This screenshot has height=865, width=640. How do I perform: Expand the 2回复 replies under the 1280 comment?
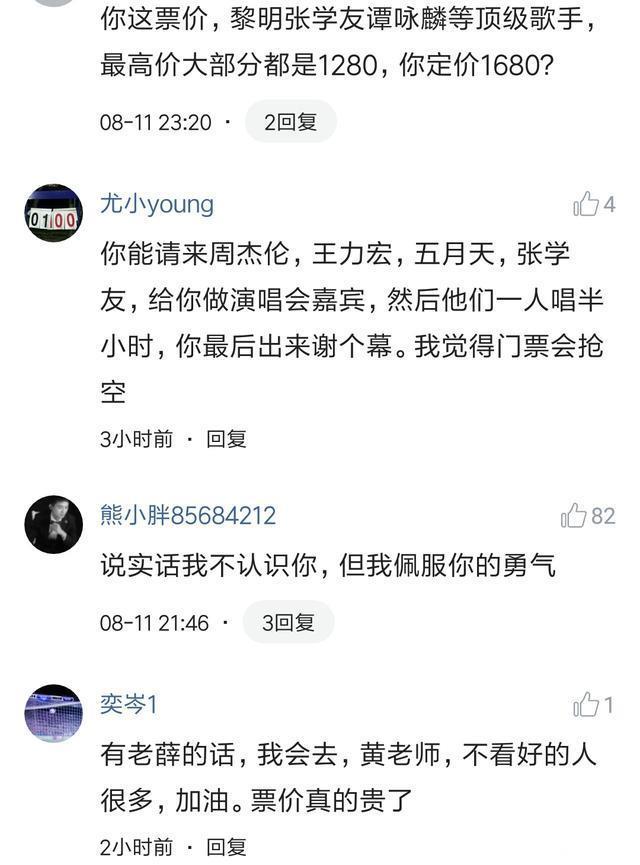(290, 122)
